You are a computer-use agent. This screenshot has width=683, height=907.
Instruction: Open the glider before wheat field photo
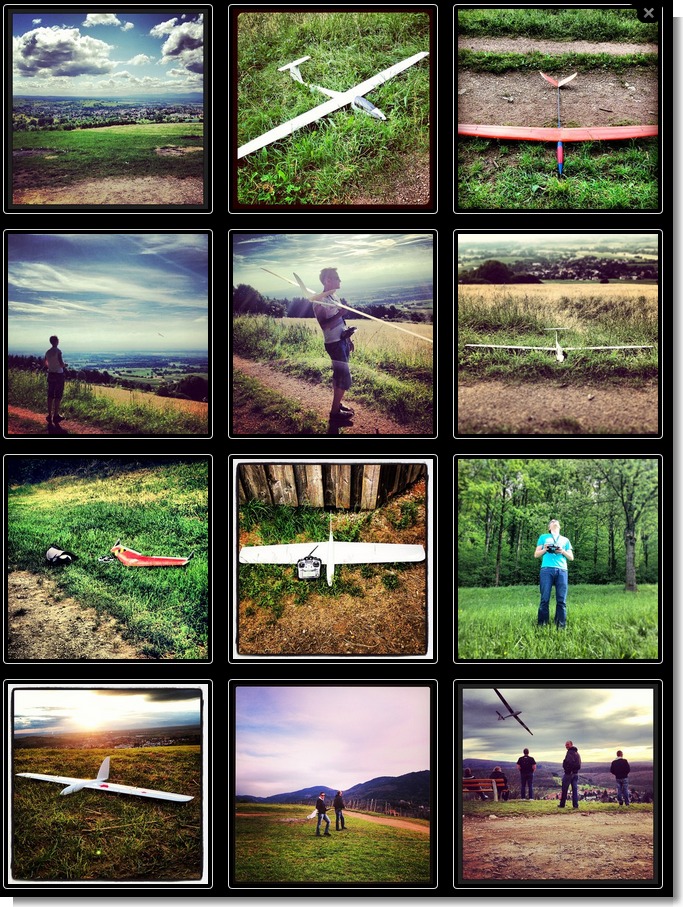[x=558, y=334]
